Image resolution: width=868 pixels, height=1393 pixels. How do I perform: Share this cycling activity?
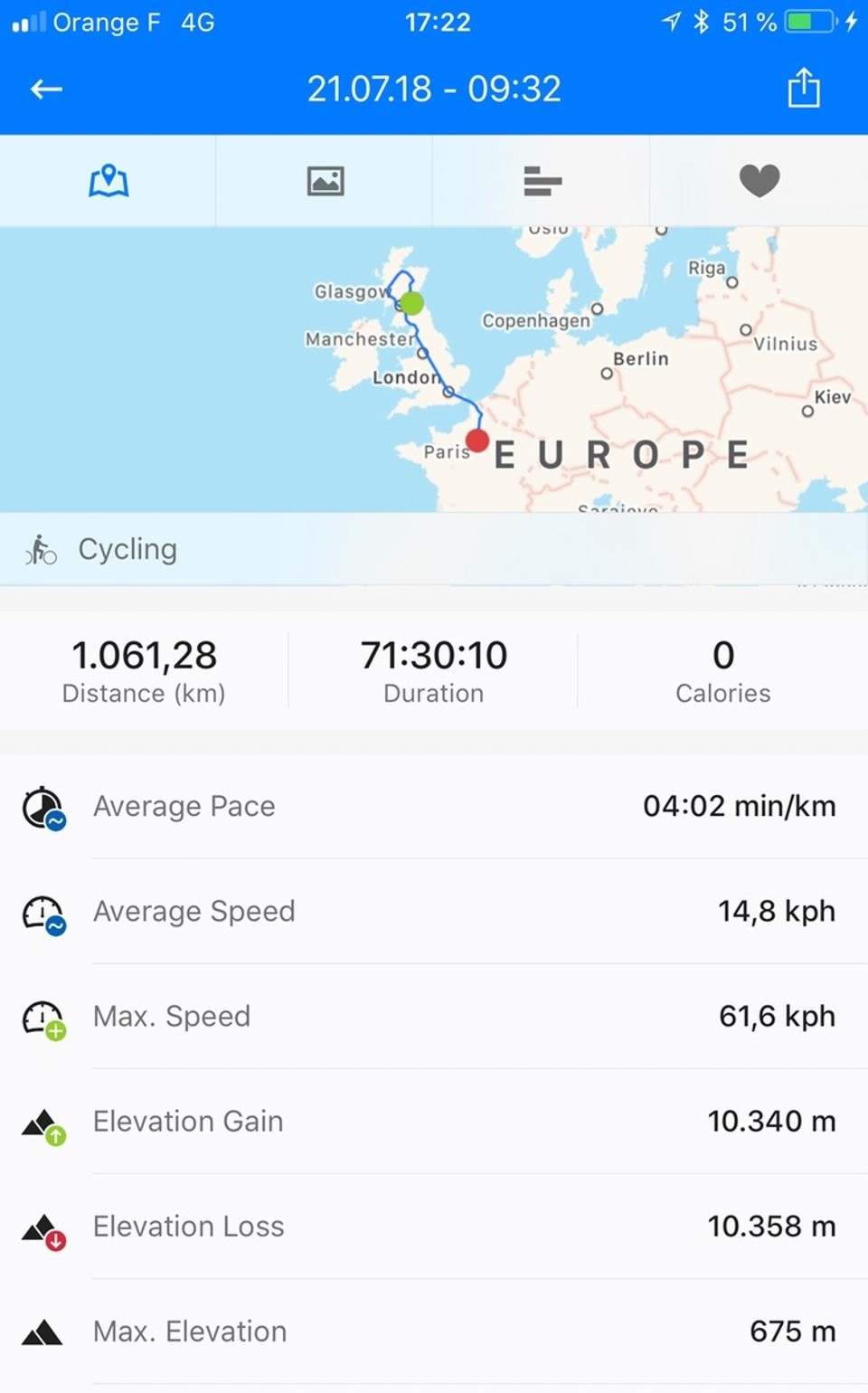[x=803, y=89]
